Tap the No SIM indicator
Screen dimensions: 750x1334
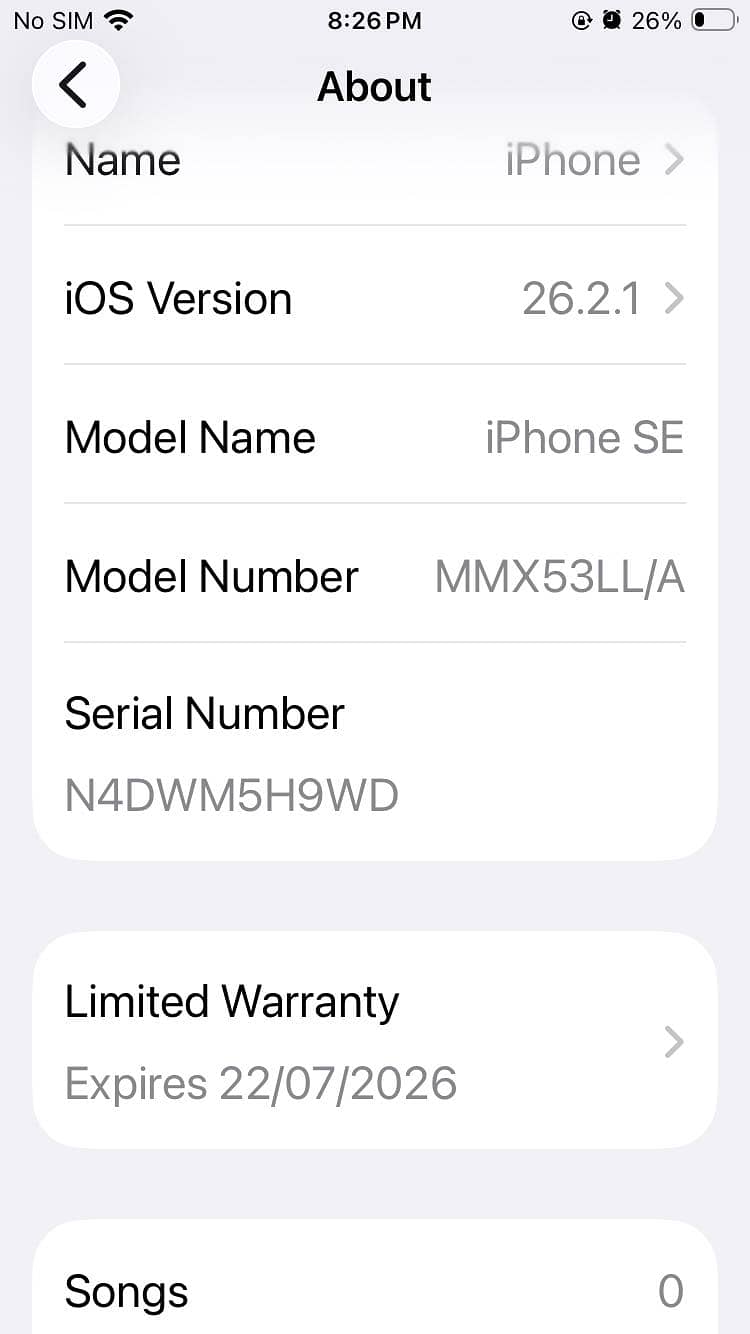(52, 19)
